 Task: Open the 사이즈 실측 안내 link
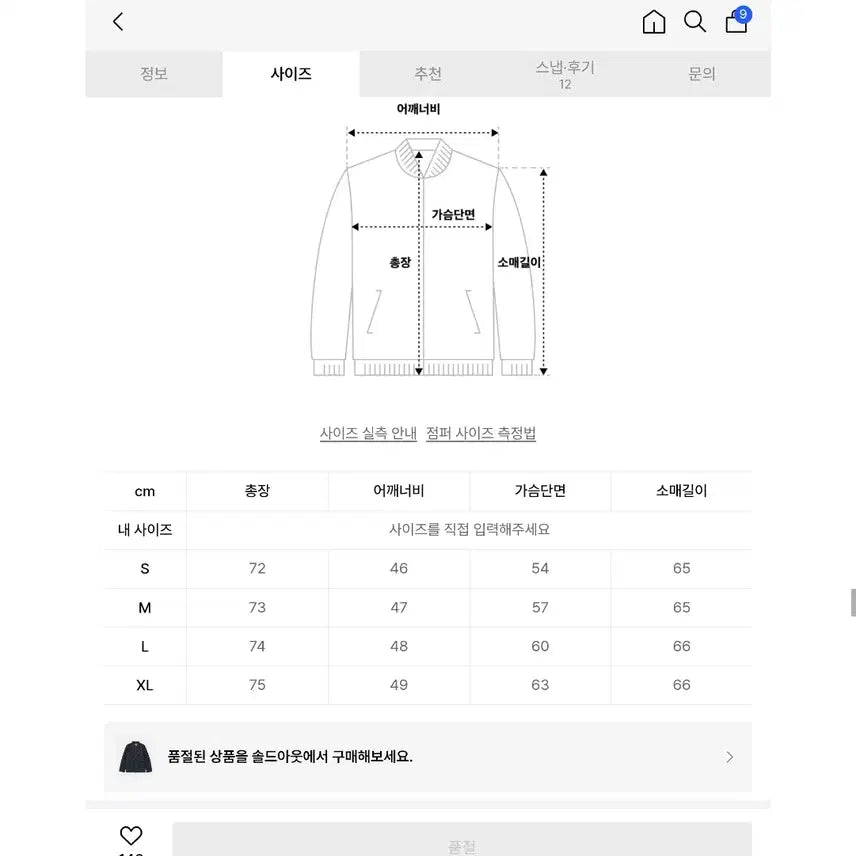pyautogui.click(x=368, y=433)
